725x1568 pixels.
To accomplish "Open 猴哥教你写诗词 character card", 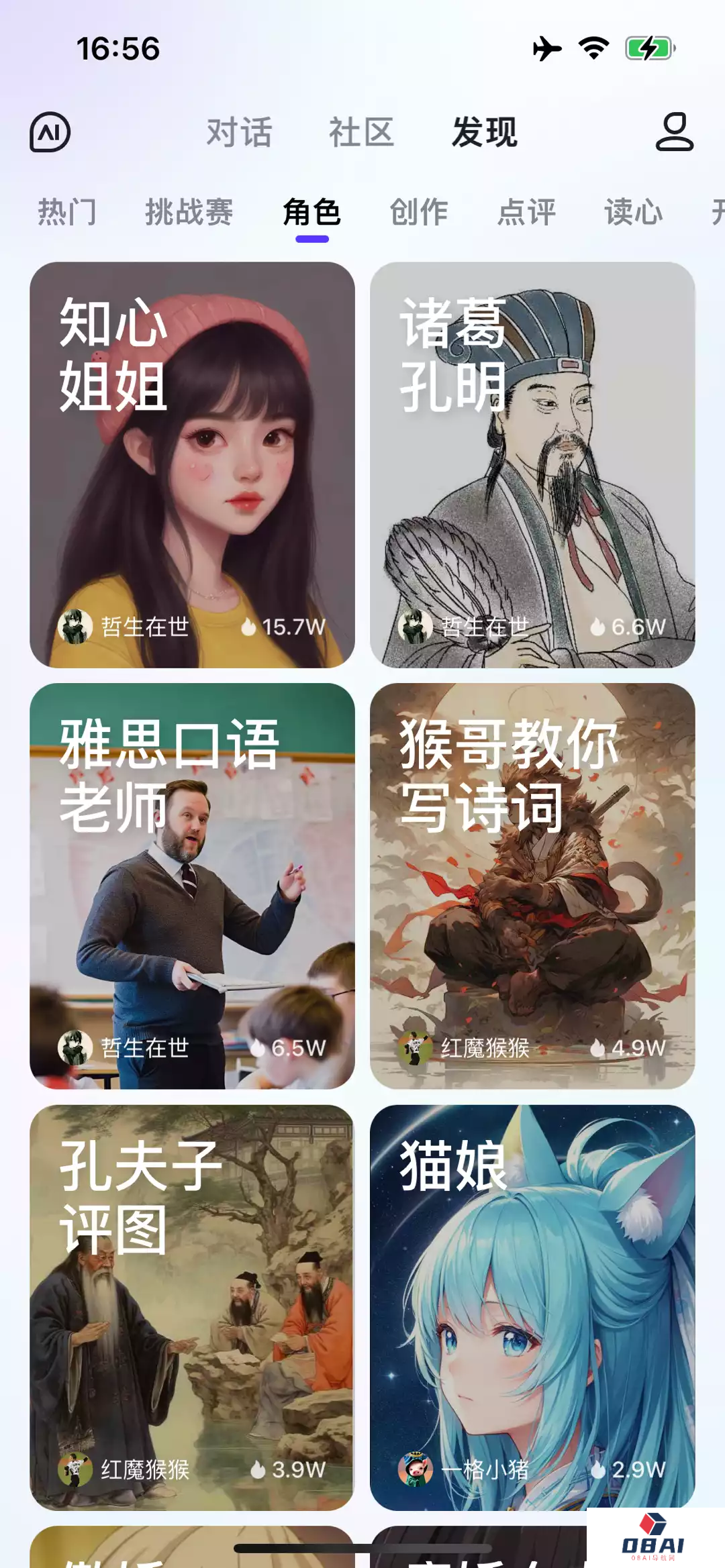I will tap(532, 886).
